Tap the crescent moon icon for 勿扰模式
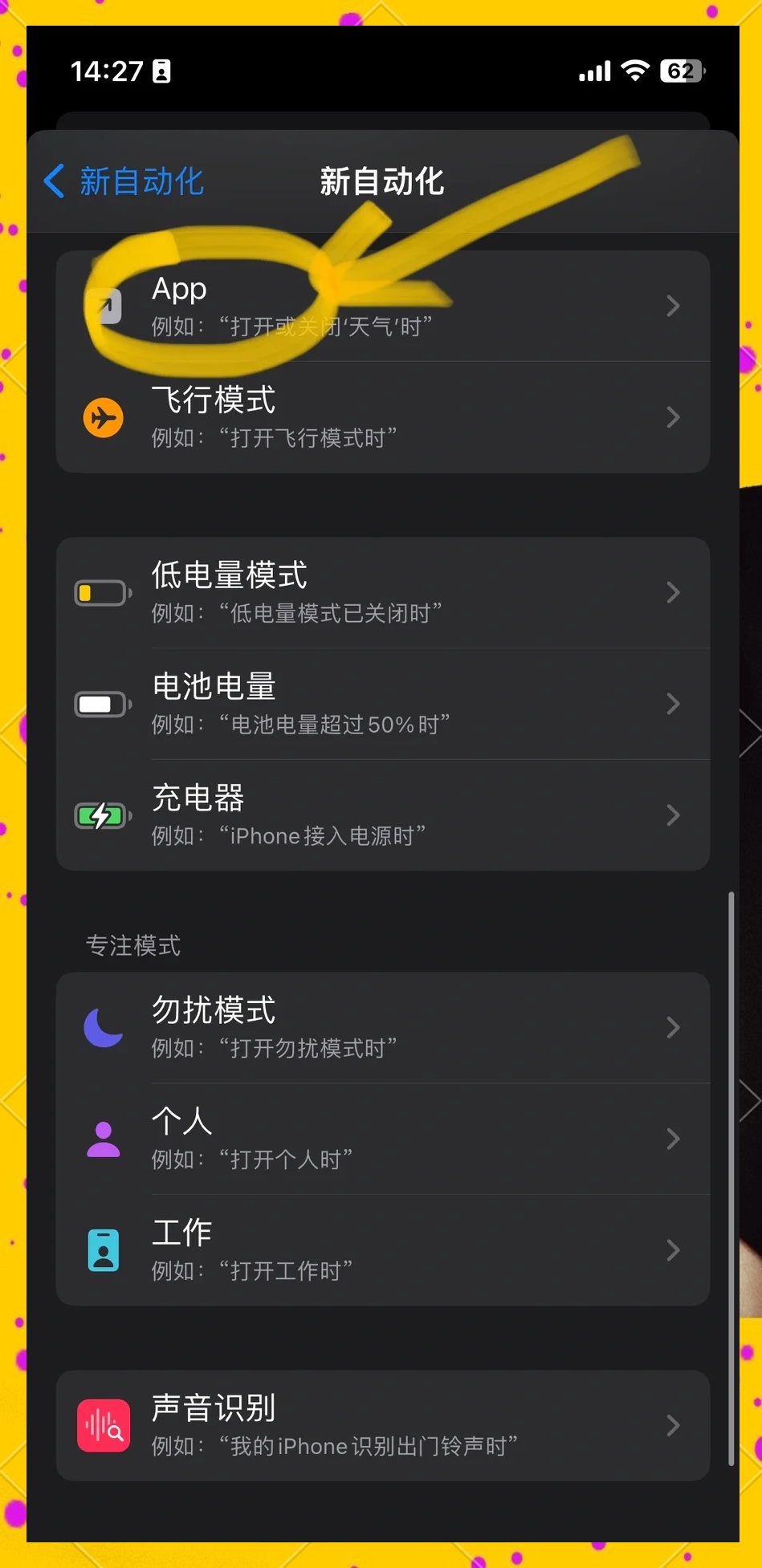Image resolution: width=762 pixels, height=1568 pixels. [x=102, y=1029]
